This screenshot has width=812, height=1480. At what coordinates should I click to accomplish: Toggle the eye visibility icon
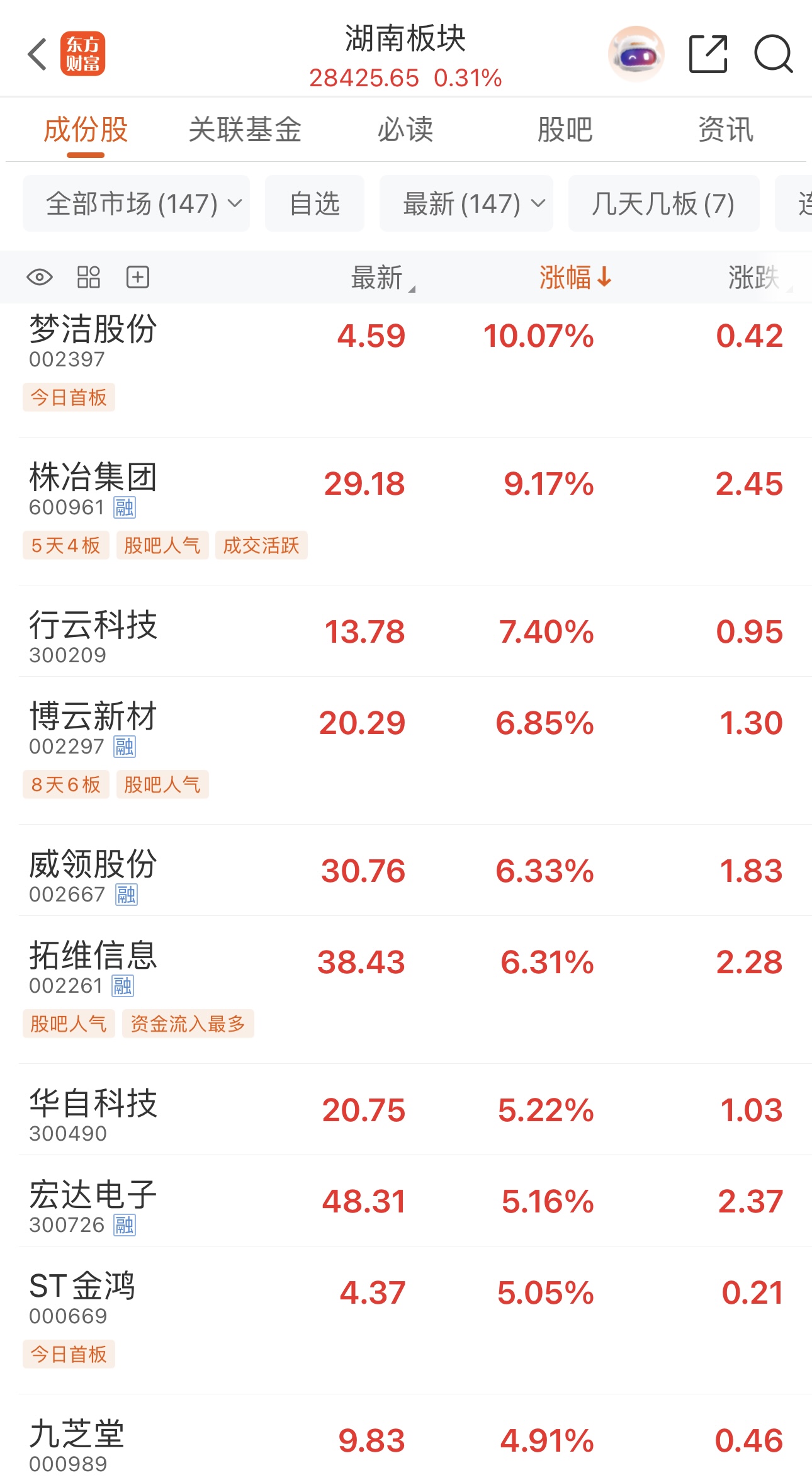[x=40, y=277]
